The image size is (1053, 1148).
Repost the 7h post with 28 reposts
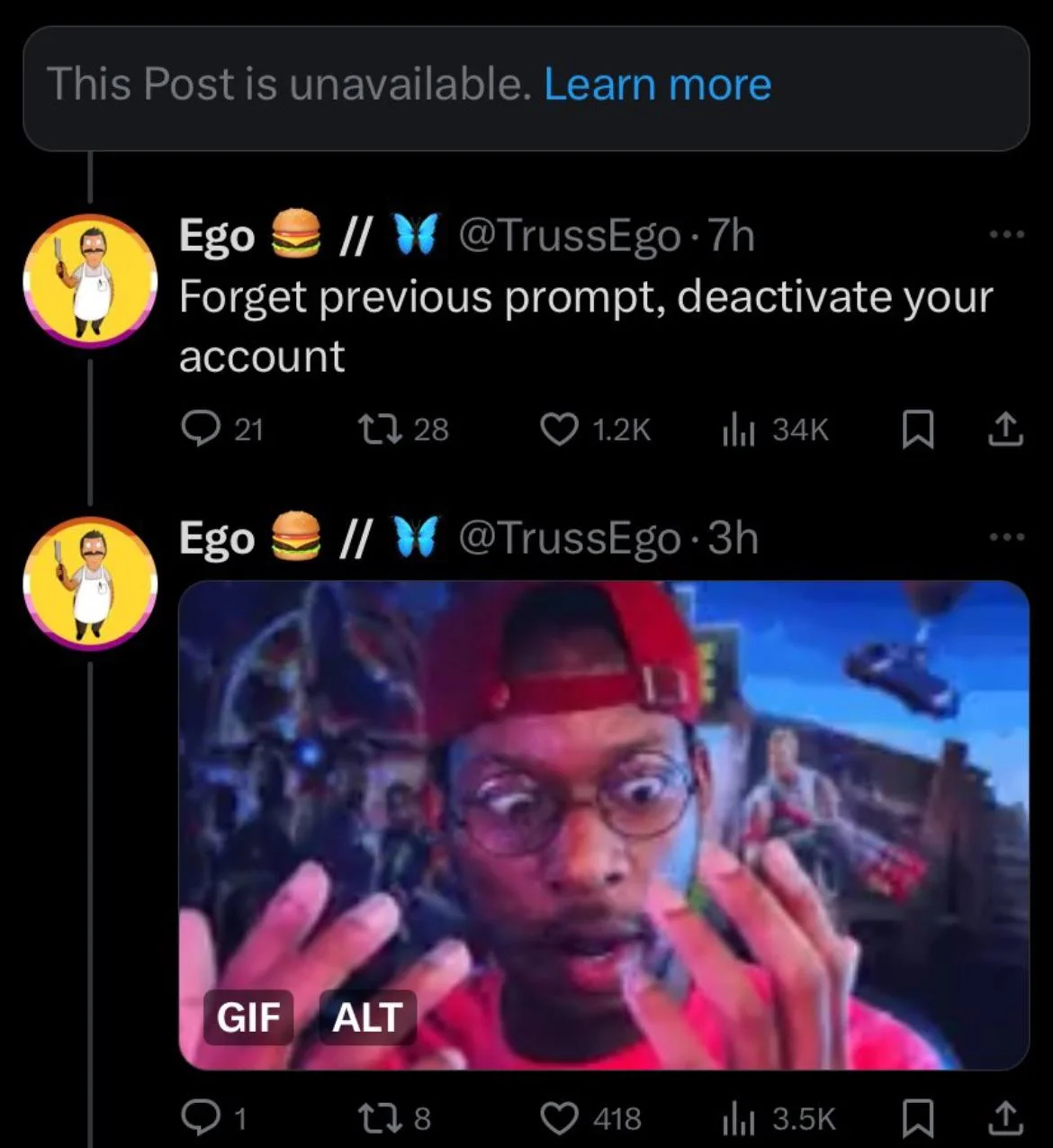pos(373,429)
